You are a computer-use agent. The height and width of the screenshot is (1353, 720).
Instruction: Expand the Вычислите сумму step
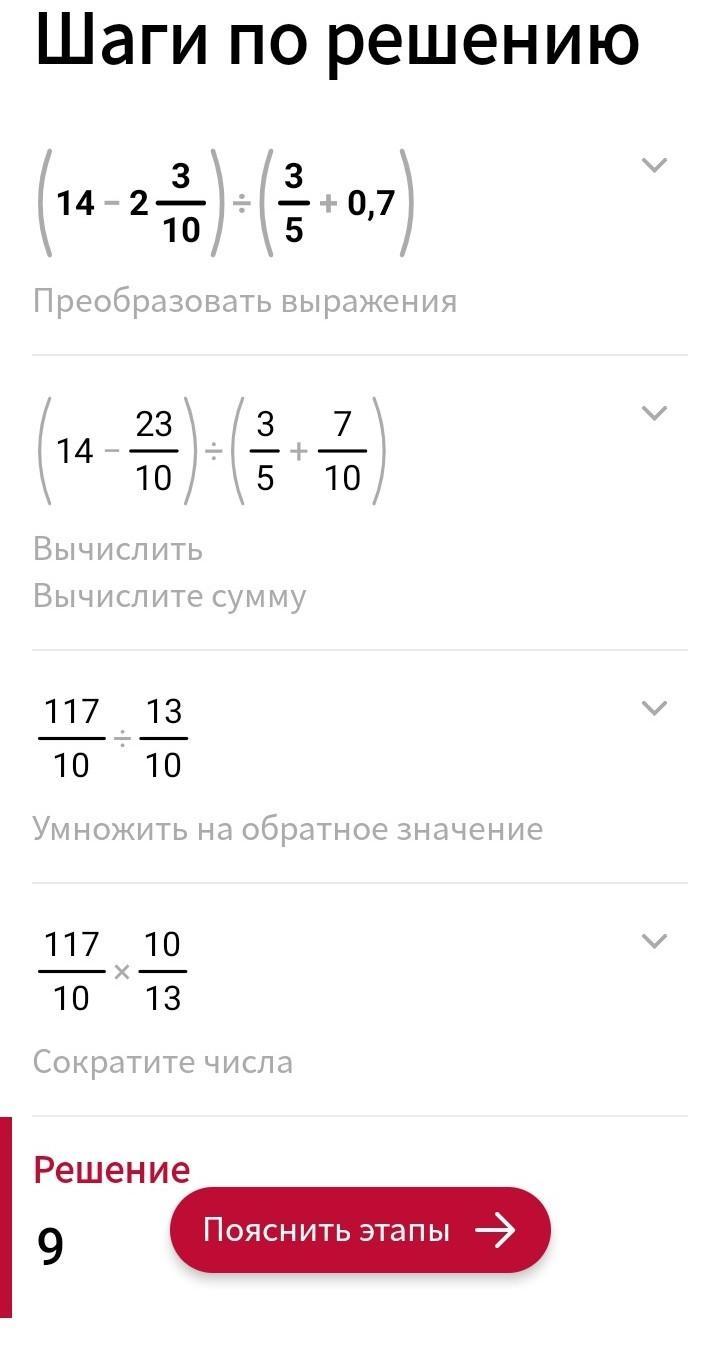653,412
